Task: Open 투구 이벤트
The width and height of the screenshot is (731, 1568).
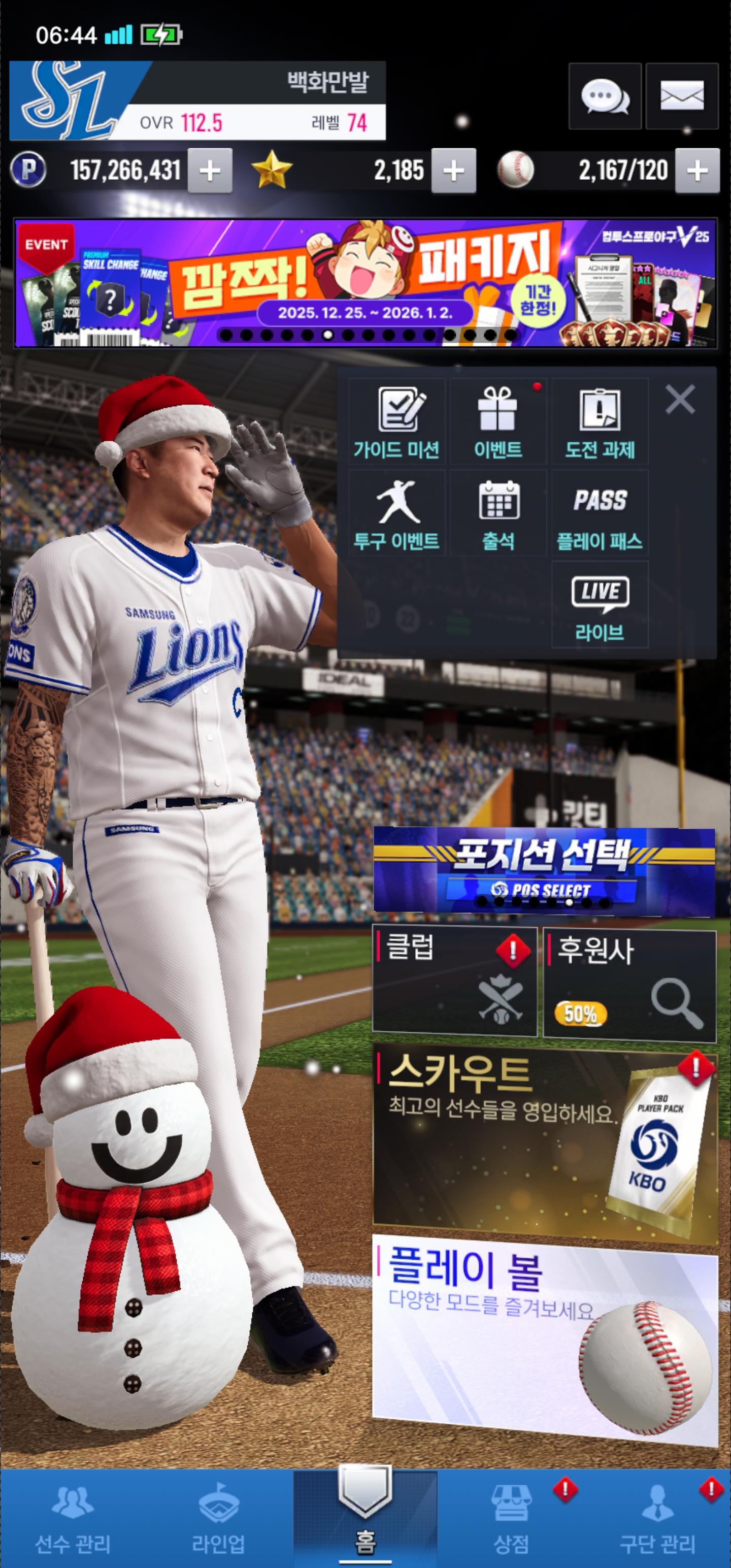Action: [x=397, y=514]
